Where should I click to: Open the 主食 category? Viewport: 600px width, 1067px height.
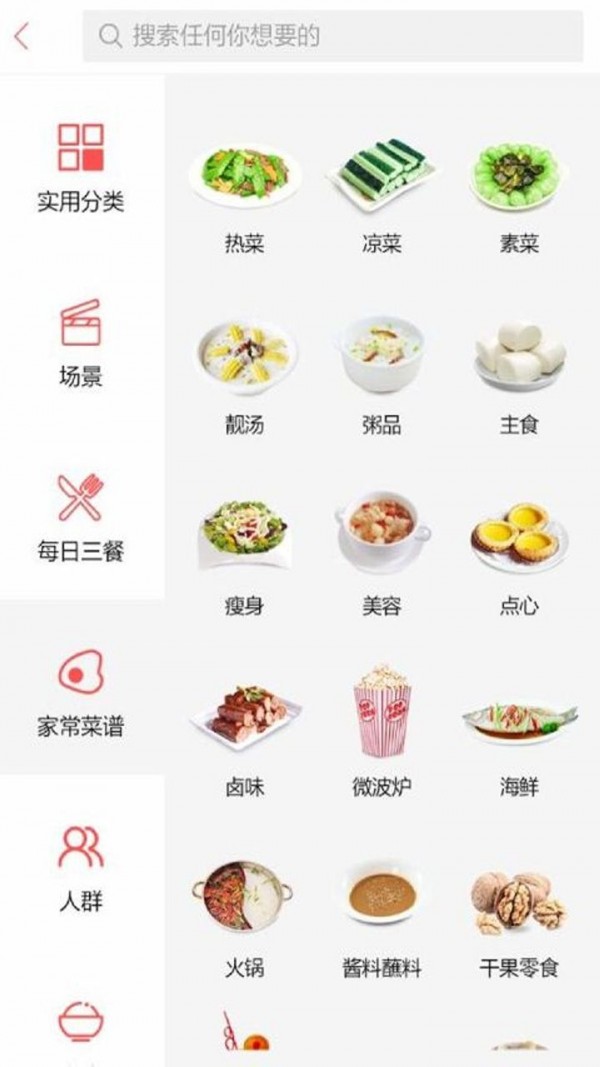[x=519, y=375]
